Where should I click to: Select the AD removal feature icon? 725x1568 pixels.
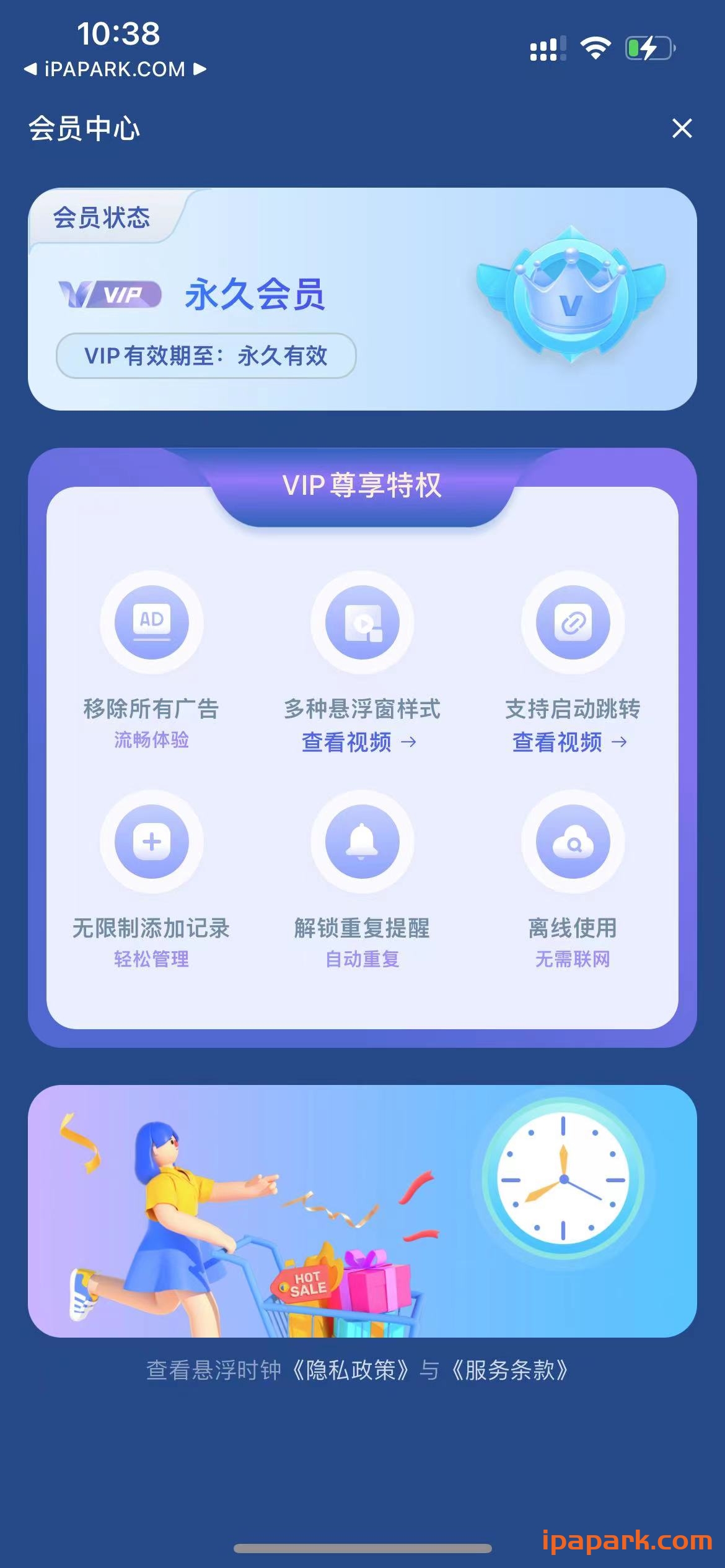pyautogui.click(x=152, y=624)
